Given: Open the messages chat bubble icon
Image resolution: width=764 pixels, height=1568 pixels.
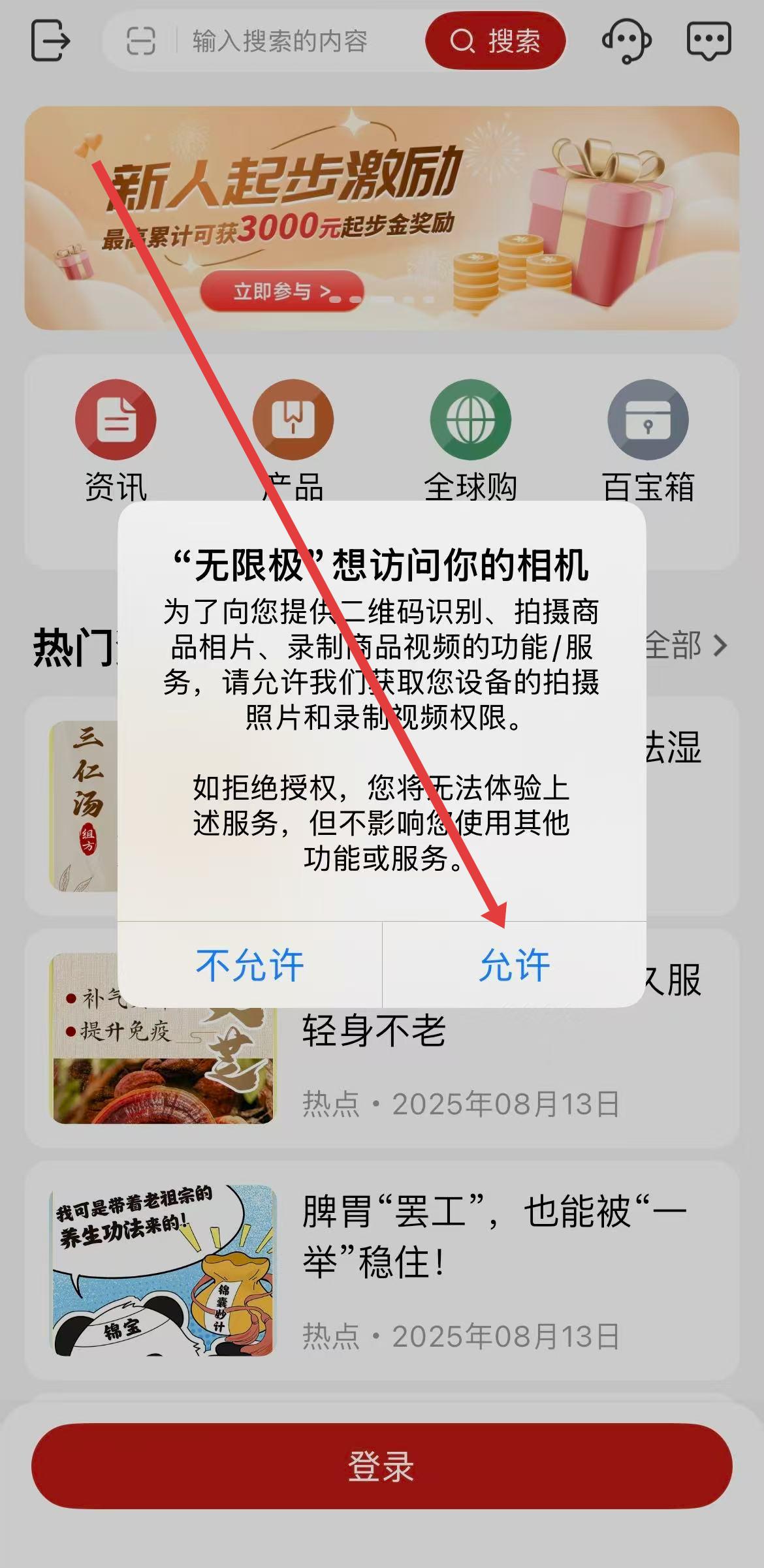Looking at the screenshot, I should coord(708,40).
